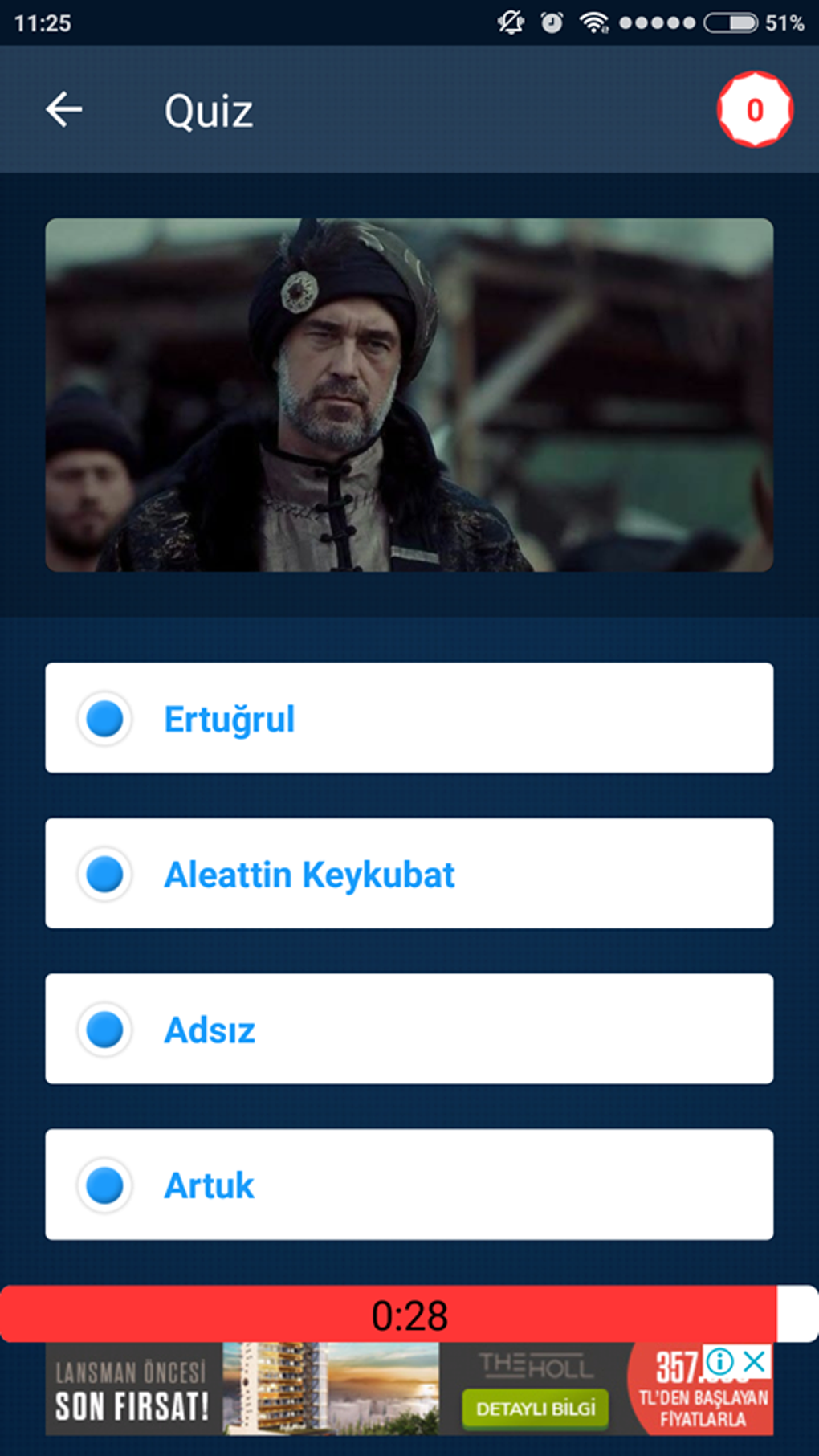Image resolution: width=819 pixels, height=1456 pixels.
Task: Select Artuk as the answer
Action: click(409, 1185)
